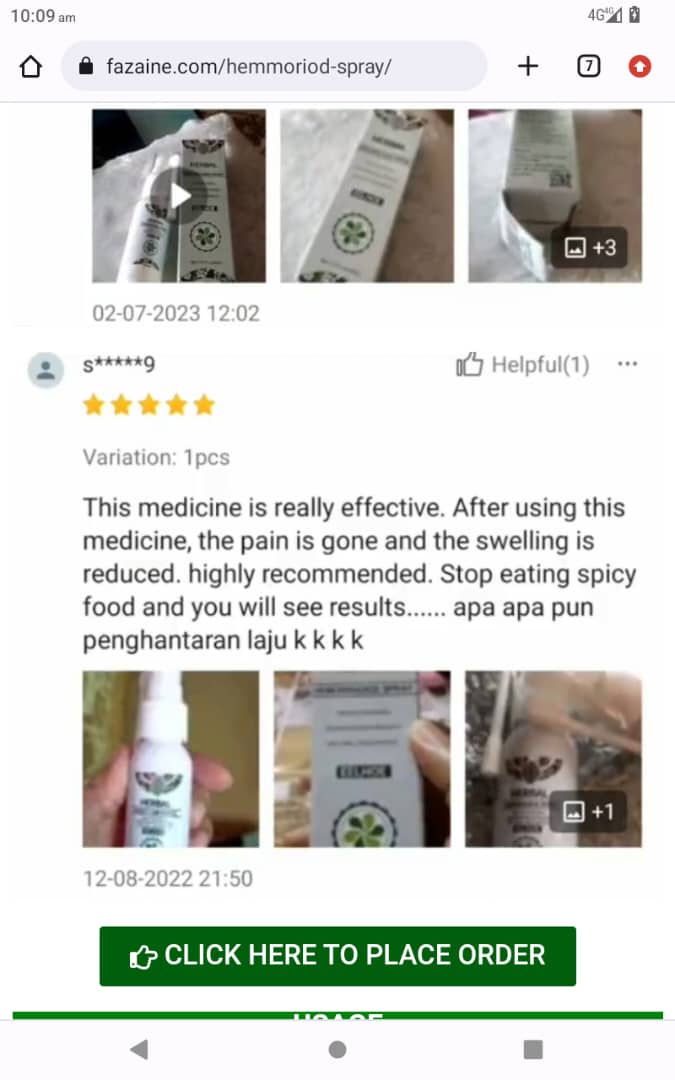The width and height of the screenshot is (675, 1080).
Task: Open the tab switcher showing 7 tabs
Action: 589,67
